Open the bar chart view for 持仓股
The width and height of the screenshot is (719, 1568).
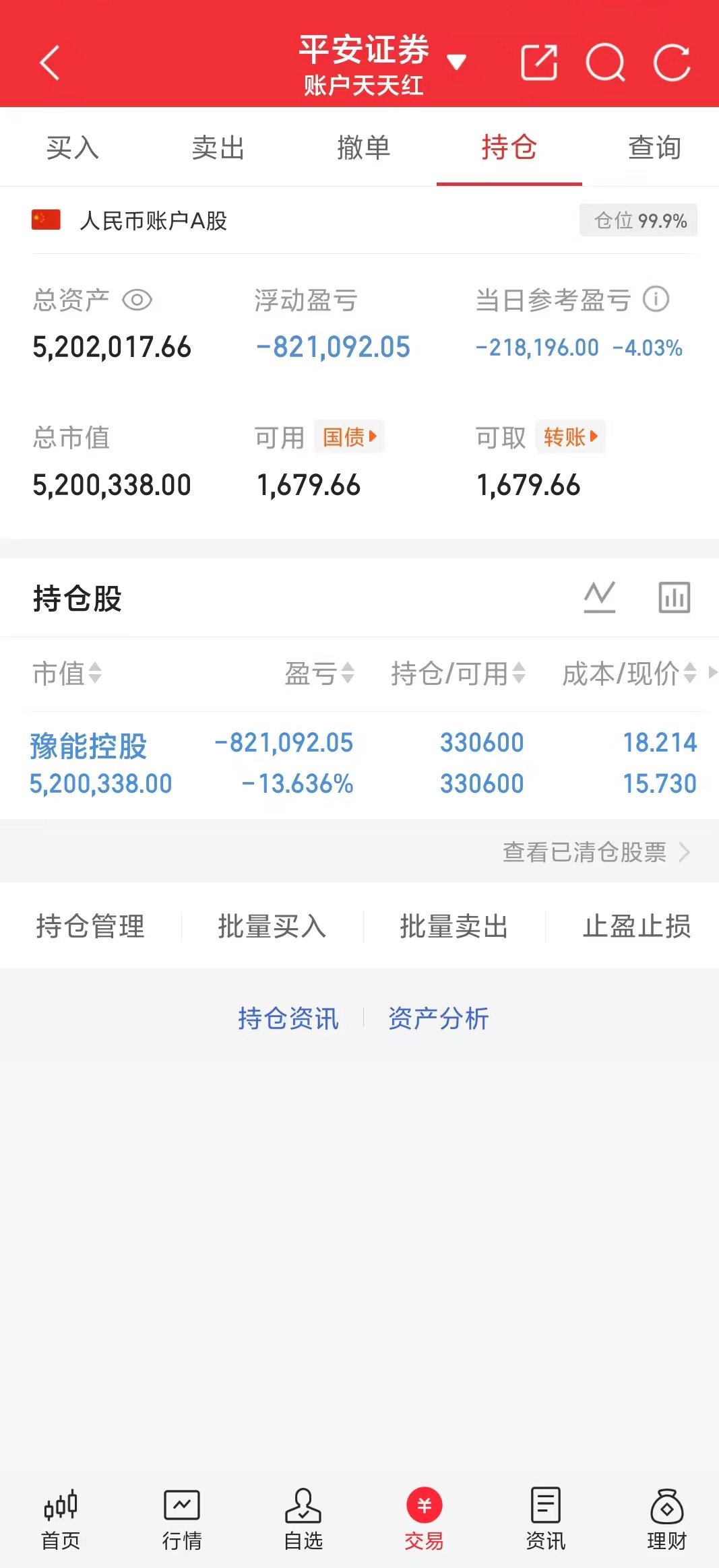click(x=674, y=595)
